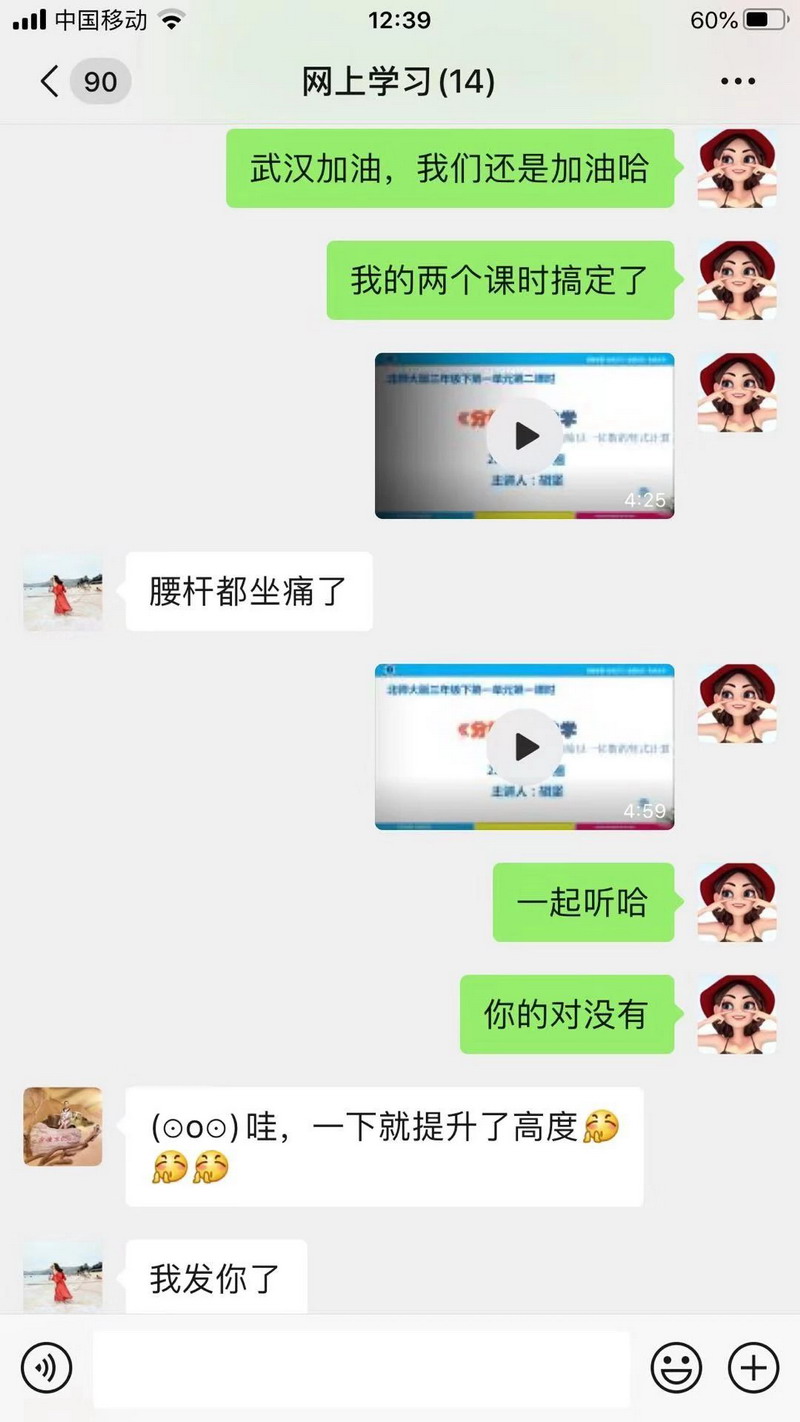Viewport: 800px width, 1422px height.
Task: Open group chat options menu
Action: pyautogui.click(x=738, y=82)
